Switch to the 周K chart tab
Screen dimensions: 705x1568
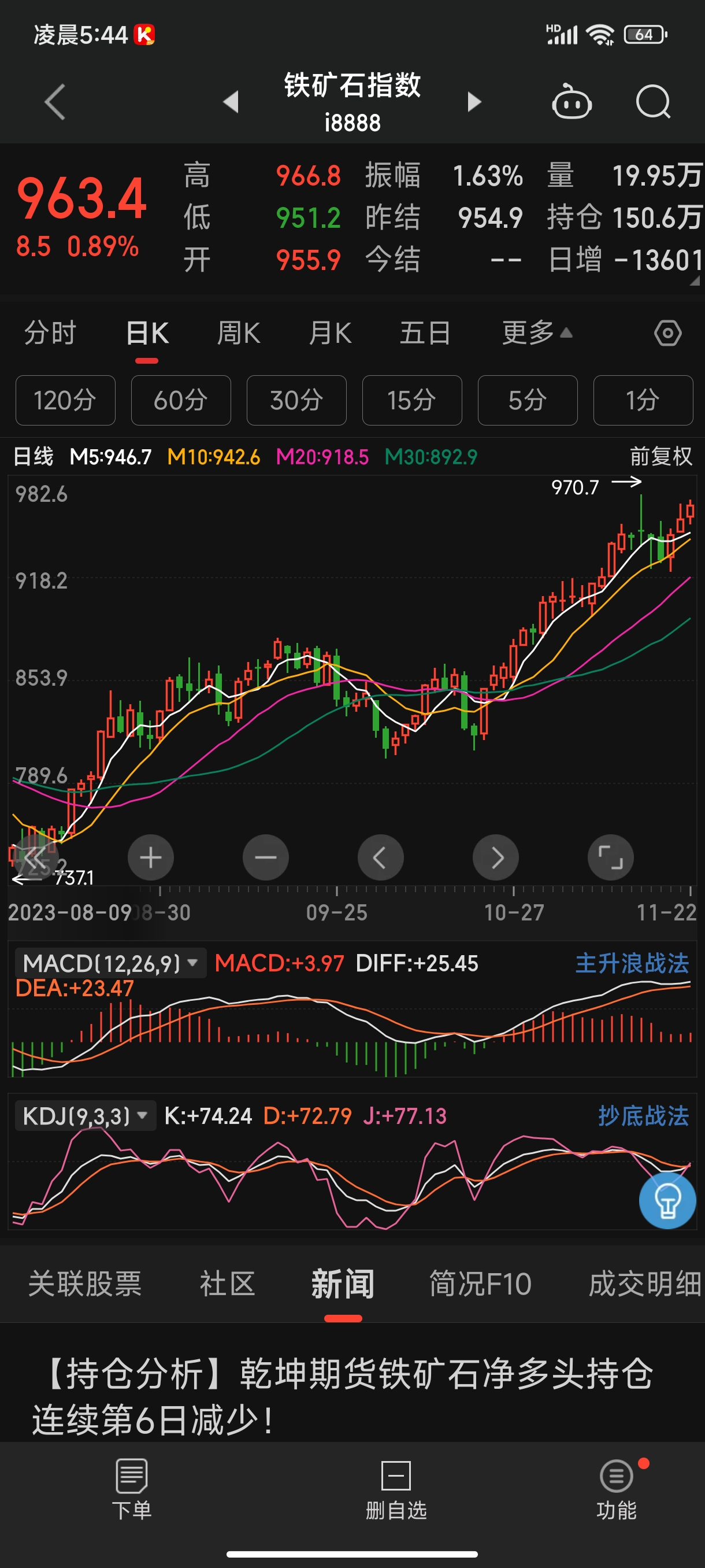click(239, 333)
